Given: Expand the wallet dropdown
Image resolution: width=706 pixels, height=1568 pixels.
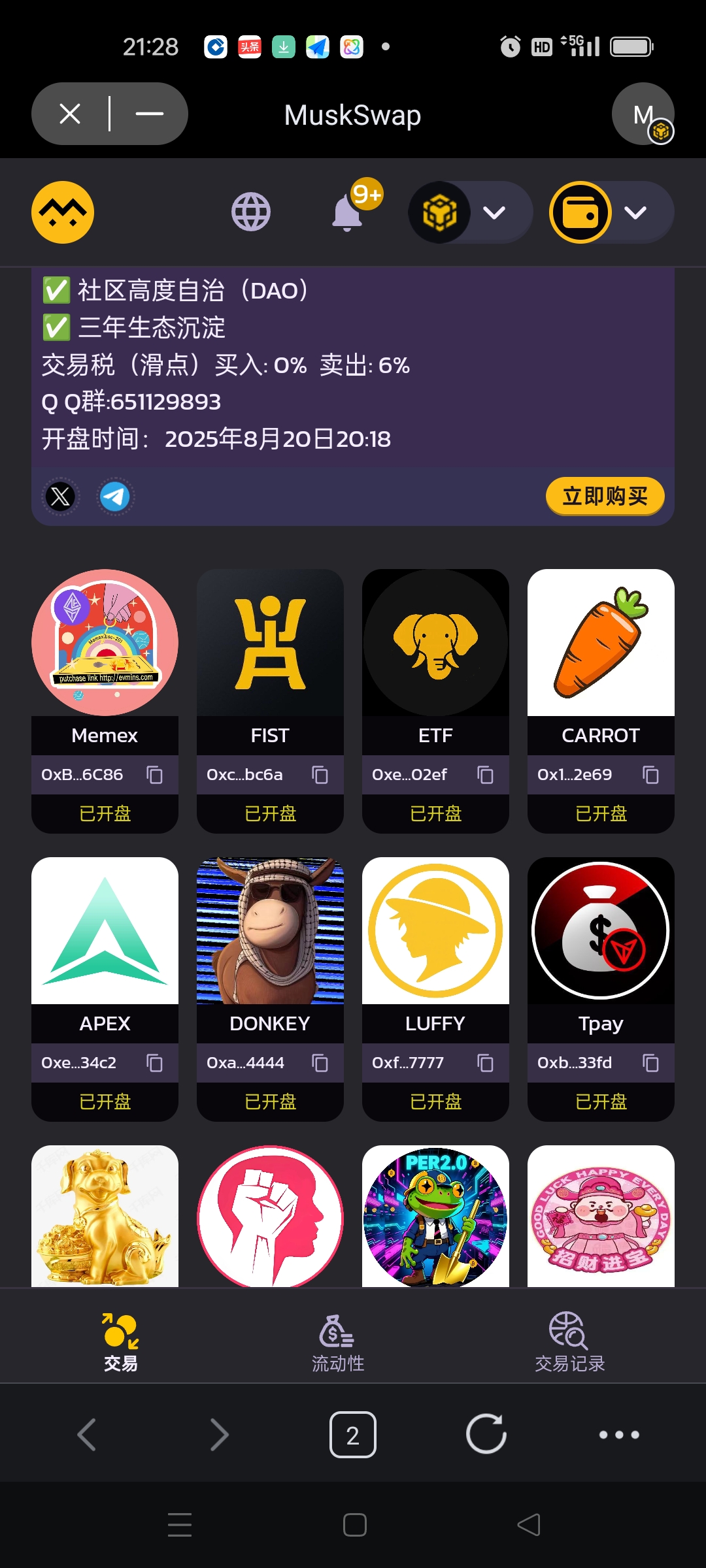Looking at the screenshot, I should coord(635,213).
